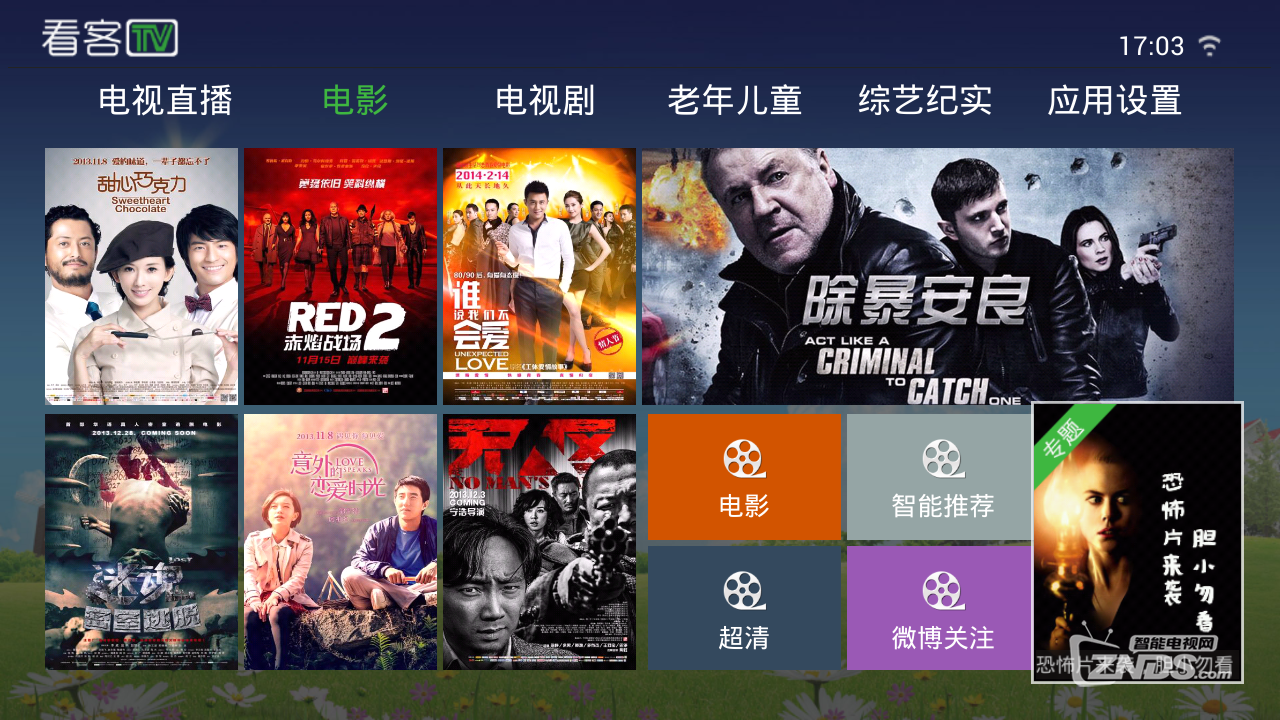This screenshot has width=1280, height=720.
Task: Open the 恐怖片来袭 专题 card
Action: pos(1137,542)
